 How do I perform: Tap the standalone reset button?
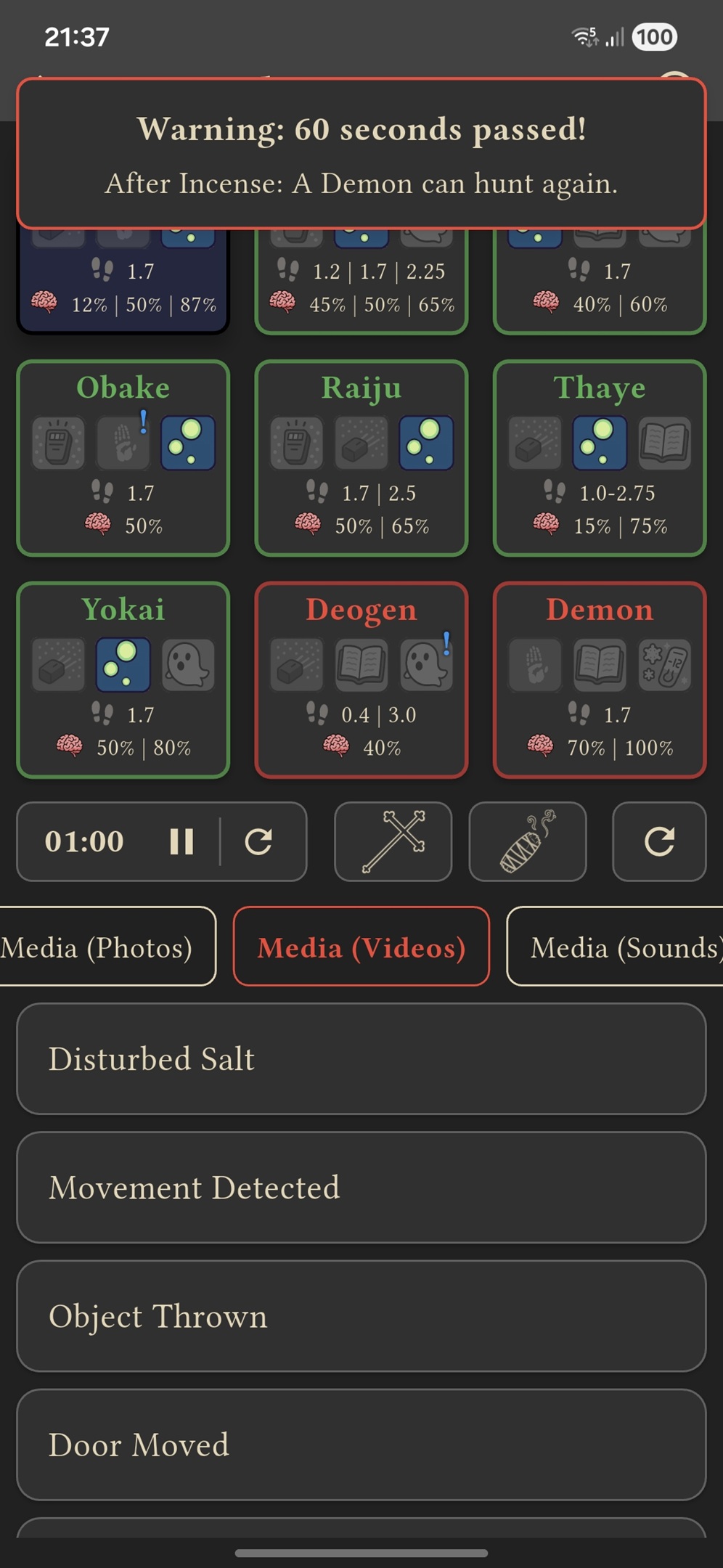coord(659,841)
